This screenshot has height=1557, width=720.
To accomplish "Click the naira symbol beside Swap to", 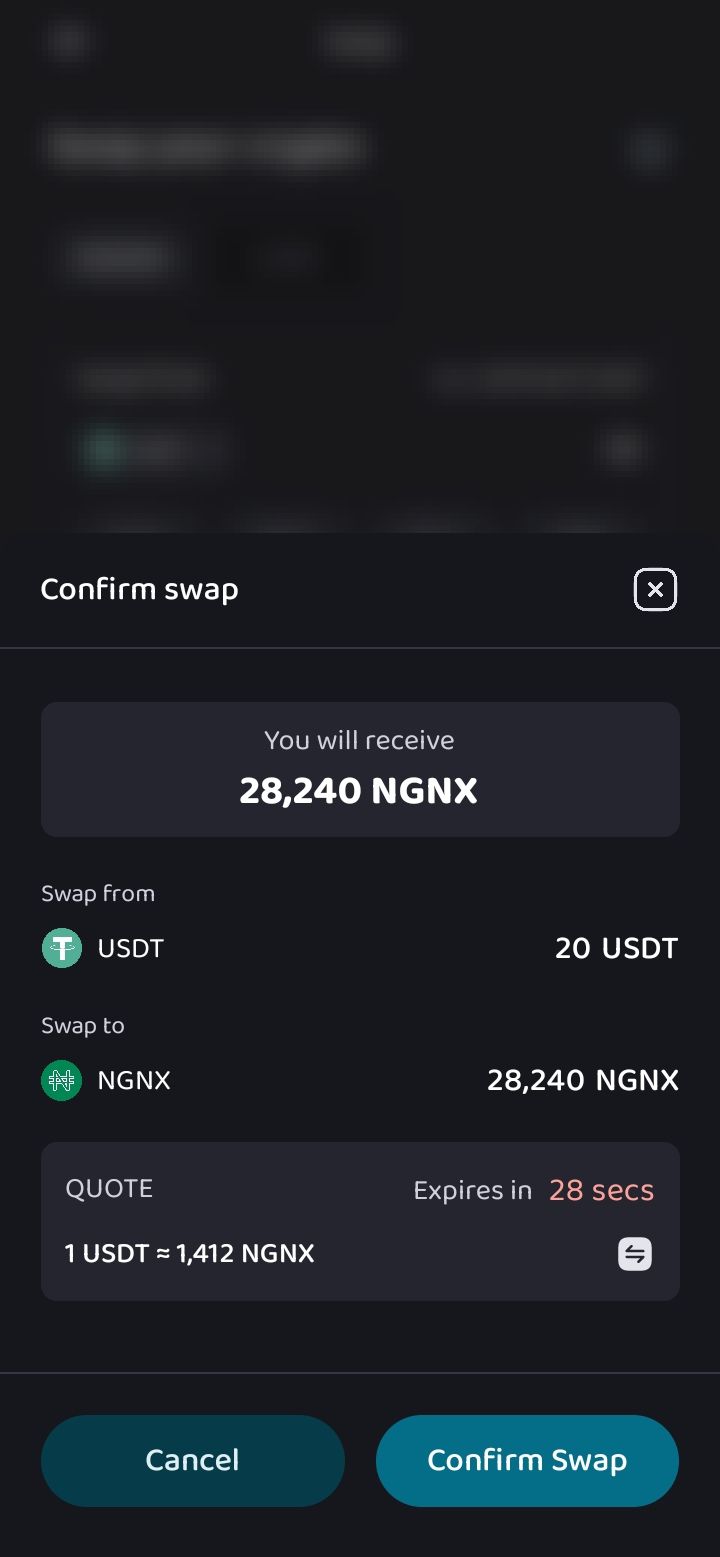I will 61,1080.
